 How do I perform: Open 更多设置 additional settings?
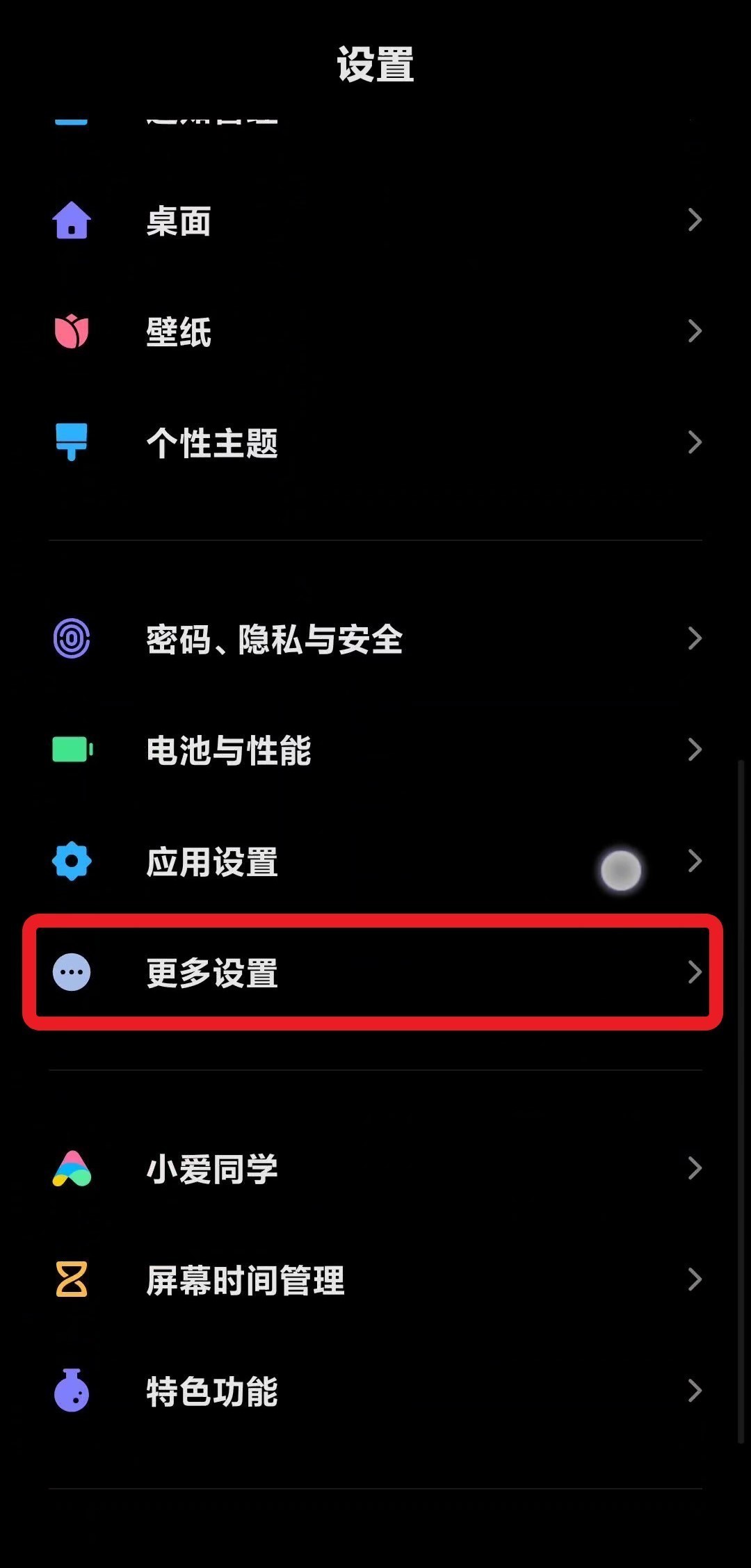tap(375, 973)
